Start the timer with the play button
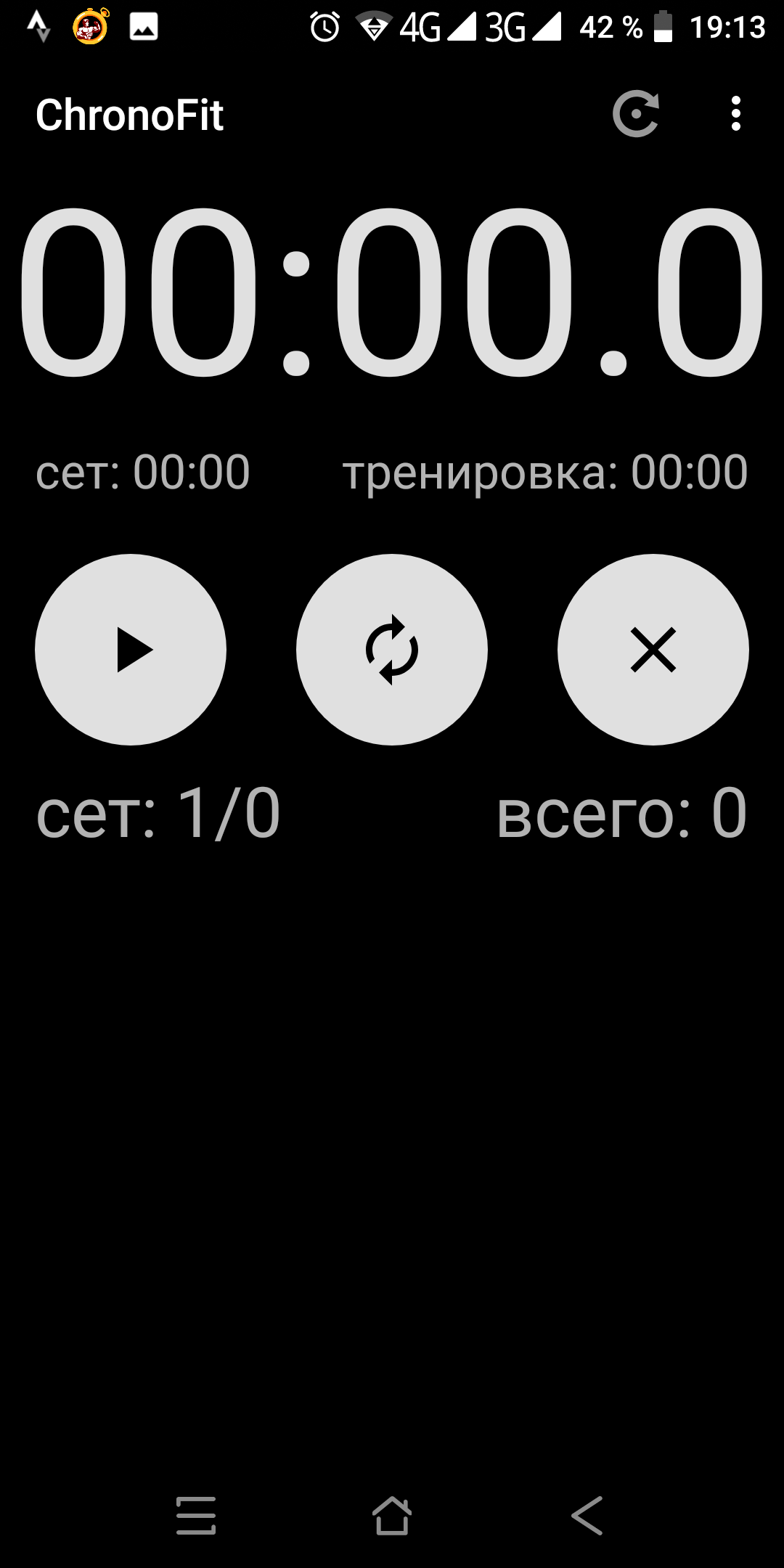 [131, 650]
